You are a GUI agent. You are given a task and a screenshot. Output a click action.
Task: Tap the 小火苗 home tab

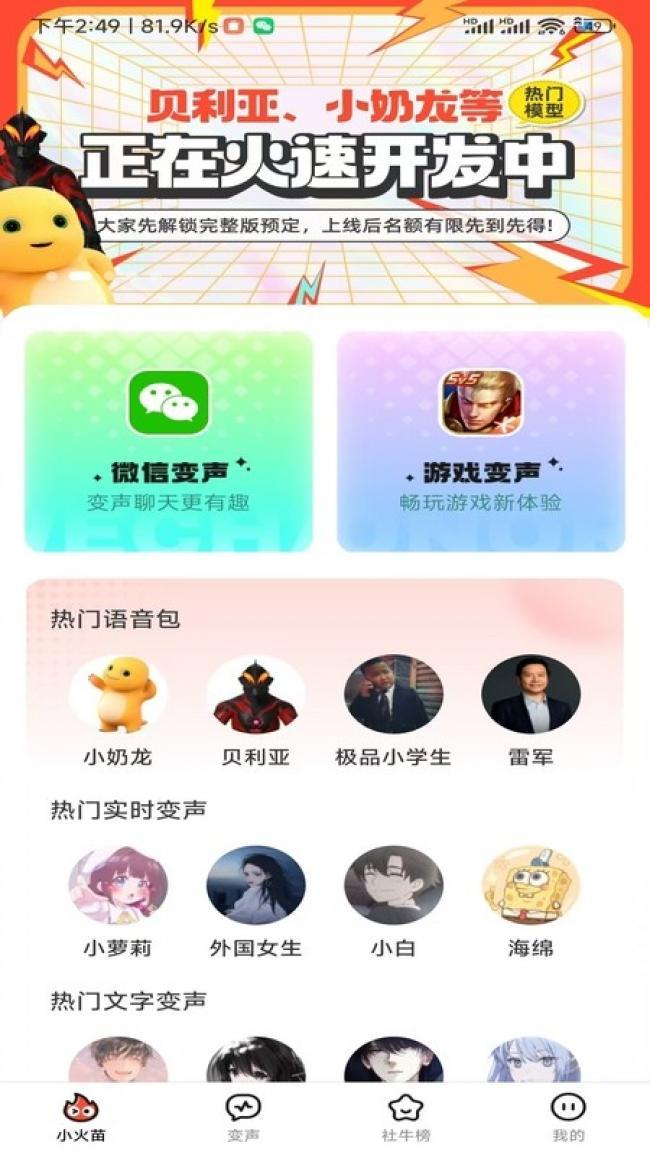pyautogui.click(x=81, y=1118)
